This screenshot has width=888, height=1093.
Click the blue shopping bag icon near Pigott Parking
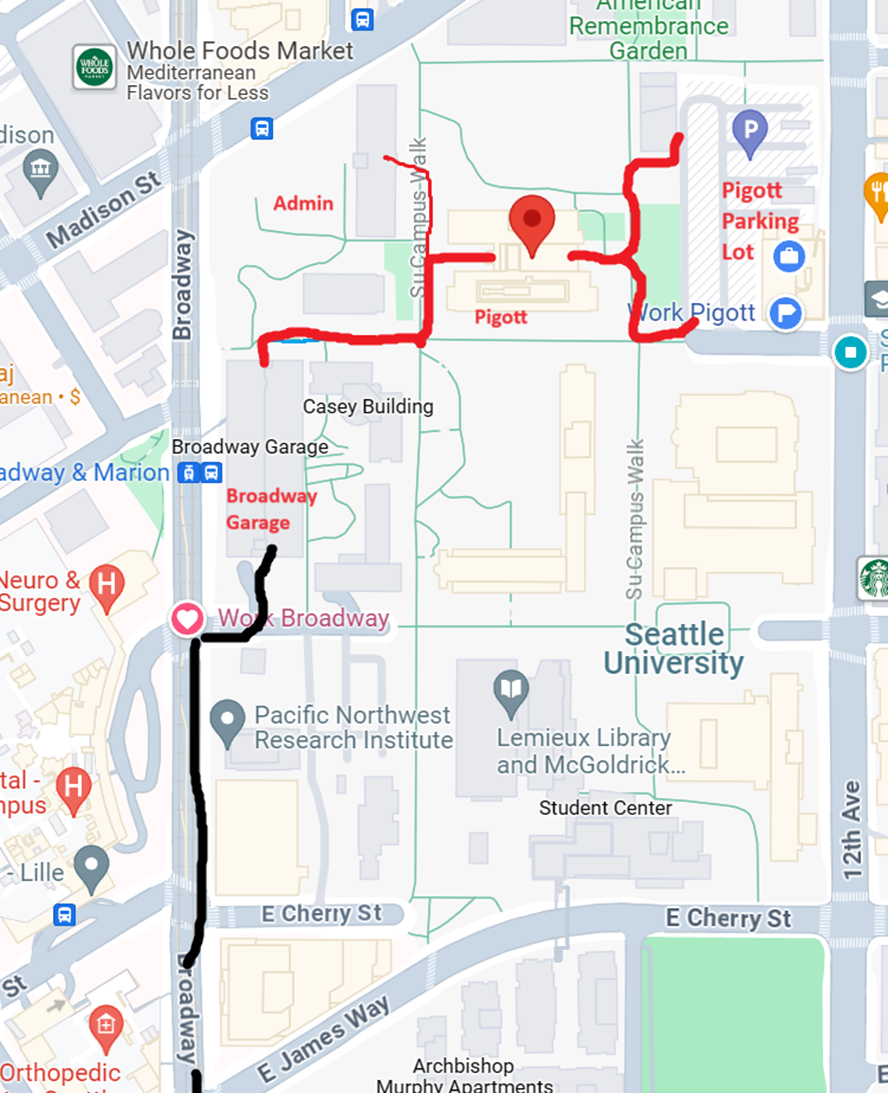coord(790,256)
